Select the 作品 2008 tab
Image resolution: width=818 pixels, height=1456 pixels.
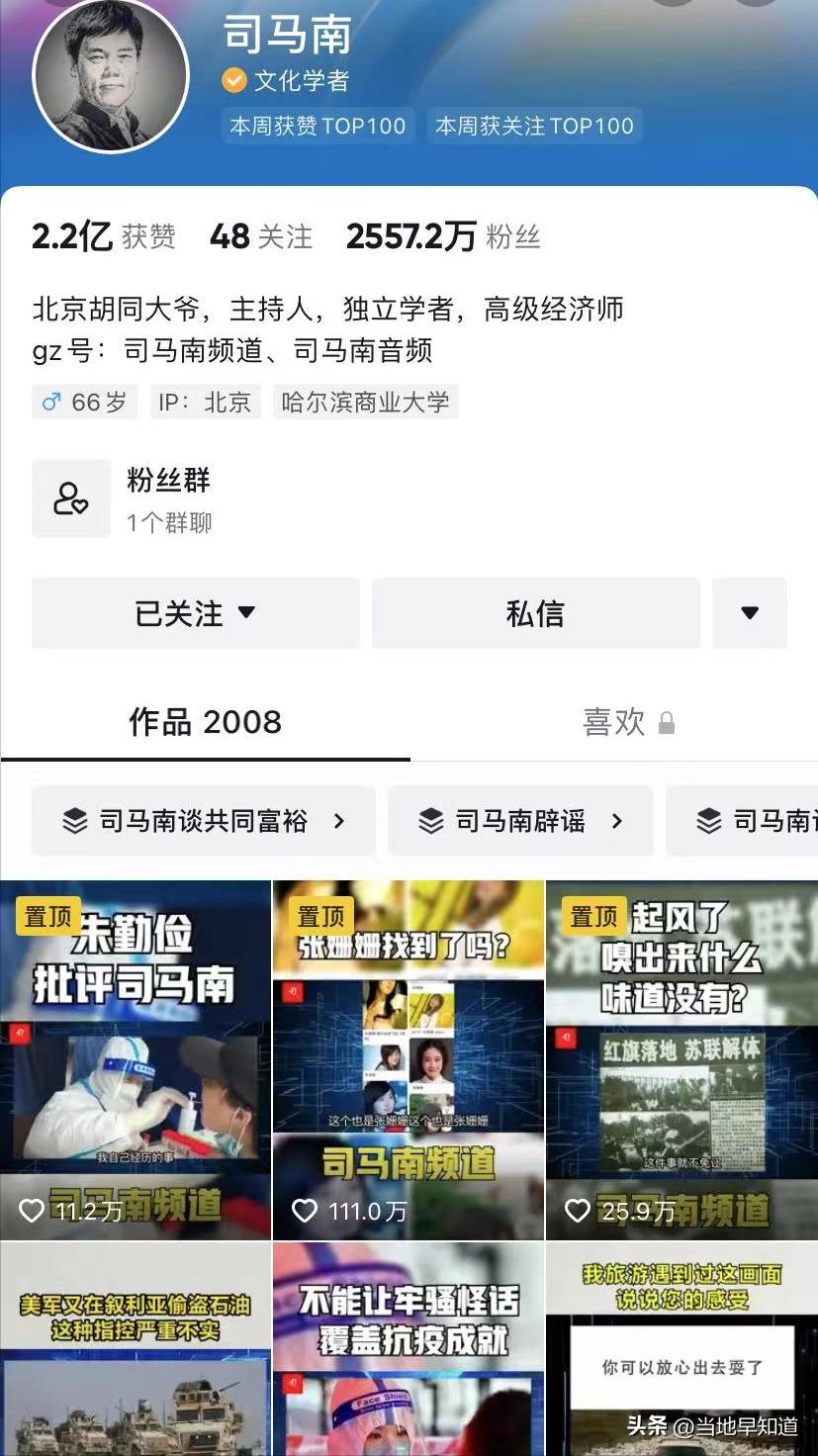[207, 723]
